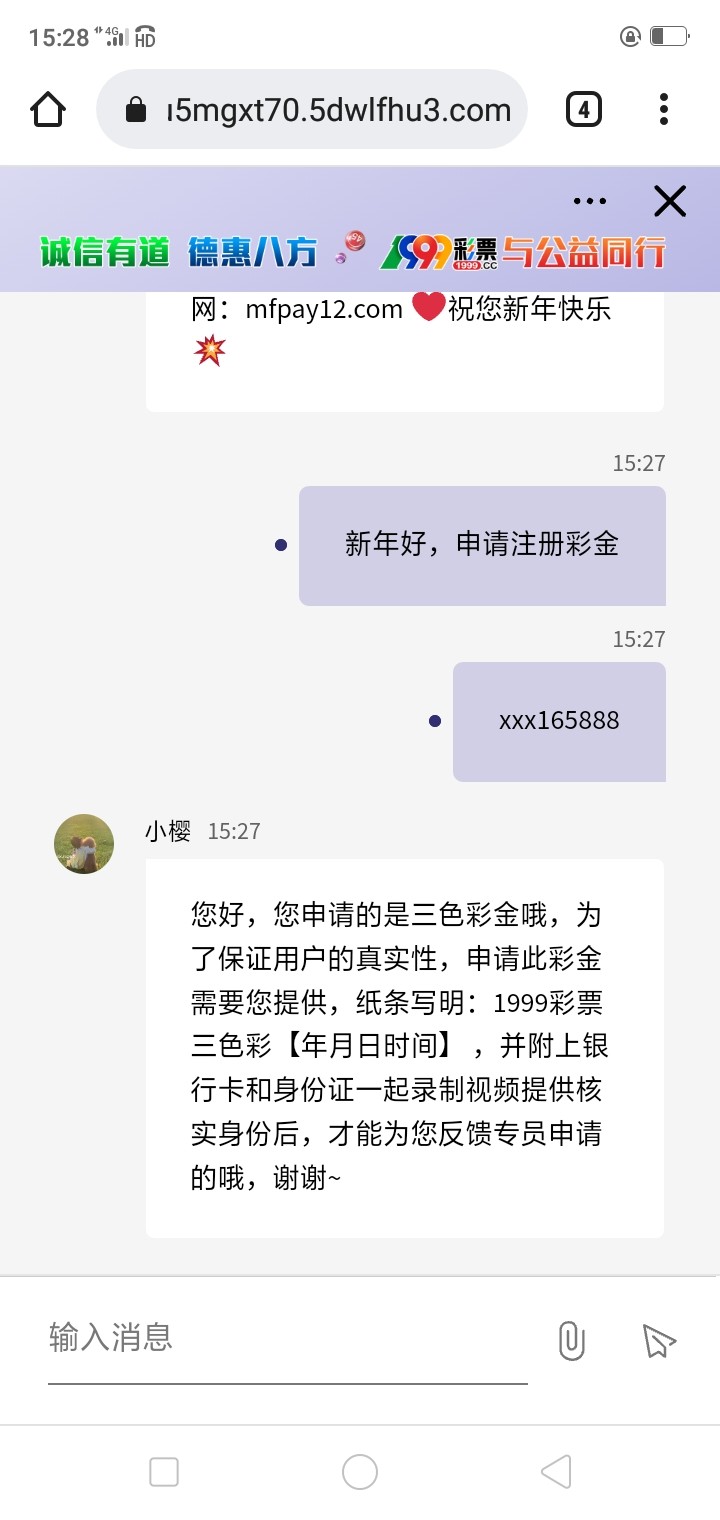Open recent apps from the navigation bar
Viewport: 720px width, 1520px height.
click(164, 1472)
